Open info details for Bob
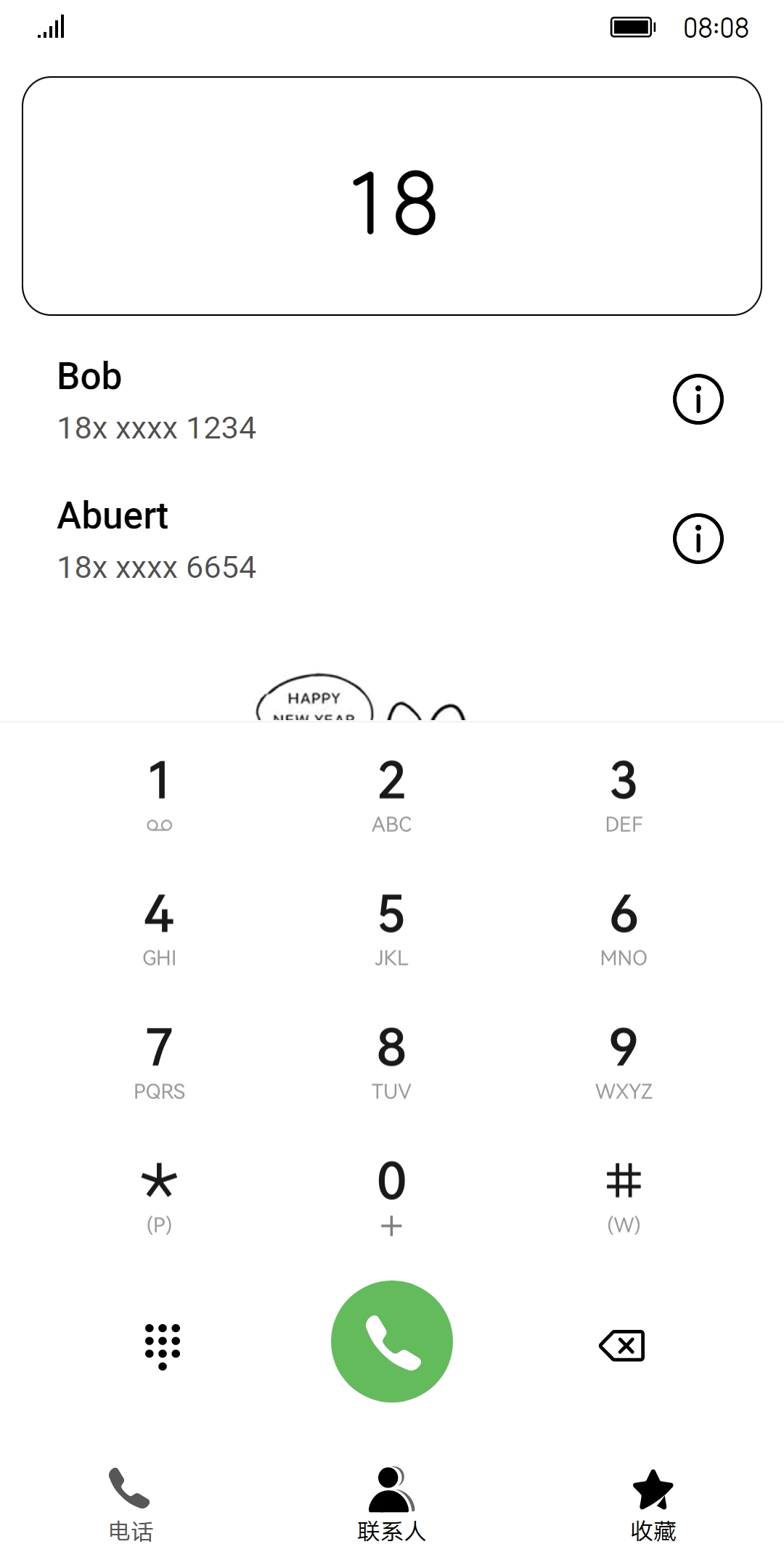This screenshot has height=1568, width=784. 698,399
